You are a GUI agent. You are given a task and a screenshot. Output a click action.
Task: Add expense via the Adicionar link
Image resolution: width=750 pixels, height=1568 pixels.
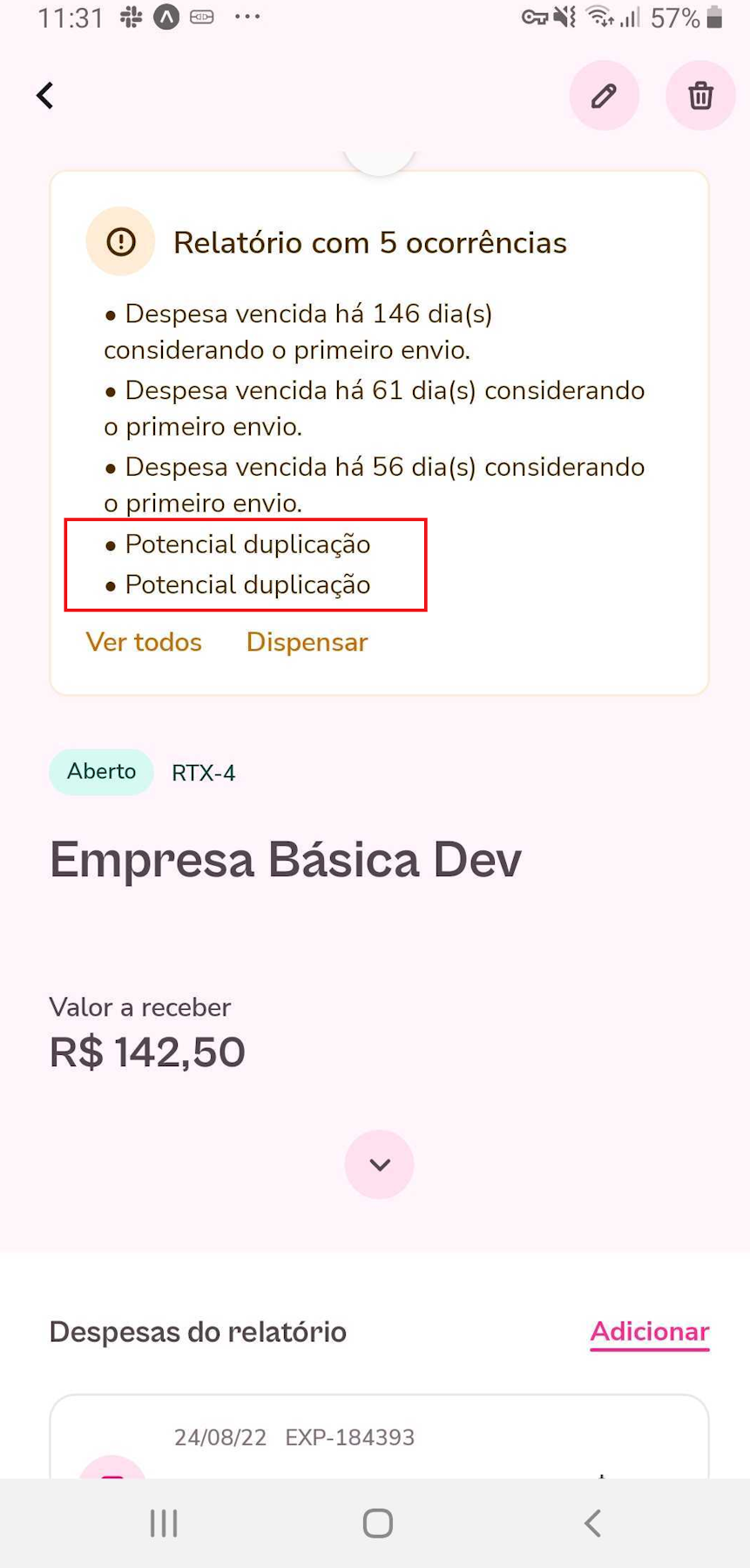(649, 1331)
